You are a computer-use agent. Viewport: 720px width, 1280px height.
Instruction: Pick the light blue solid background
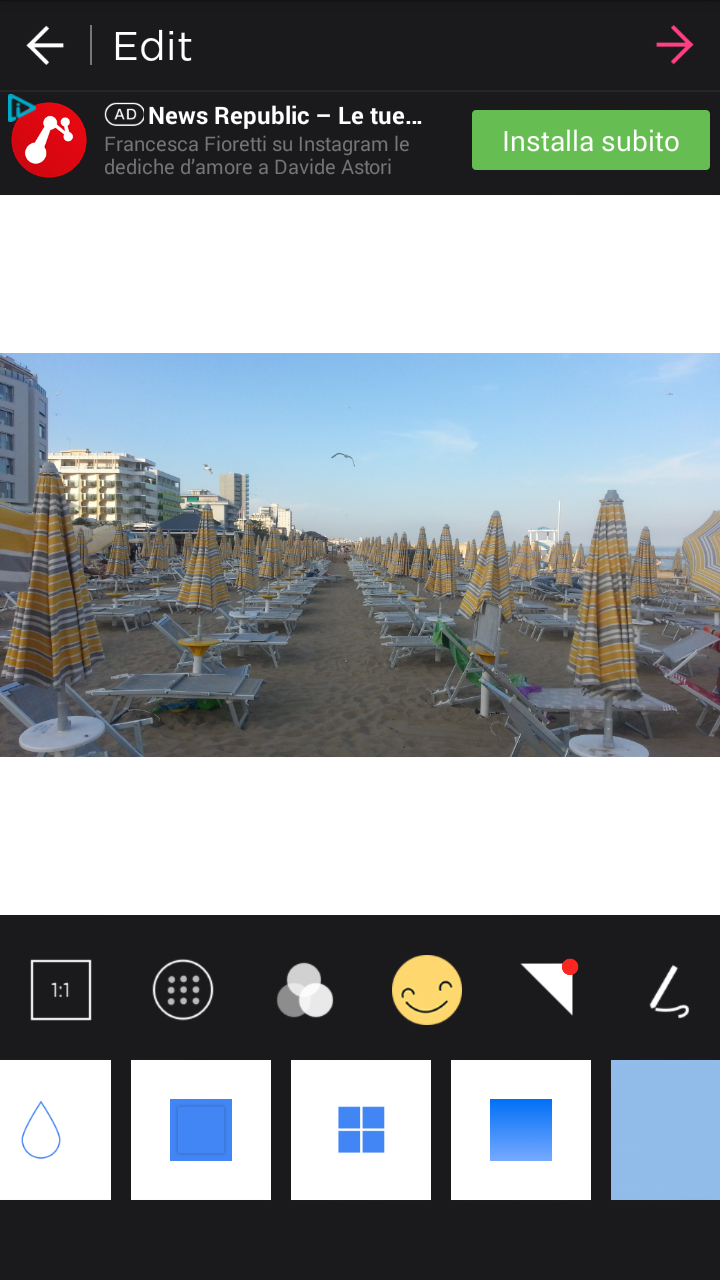click(x=666, y=1130)
